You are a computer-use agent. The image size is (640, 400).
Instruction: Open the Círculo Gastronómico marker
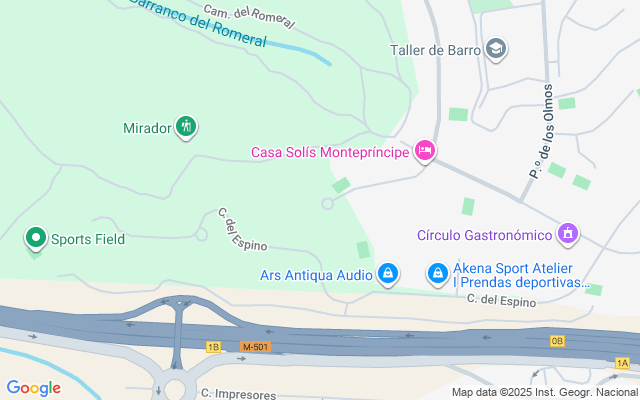[568, 235]
